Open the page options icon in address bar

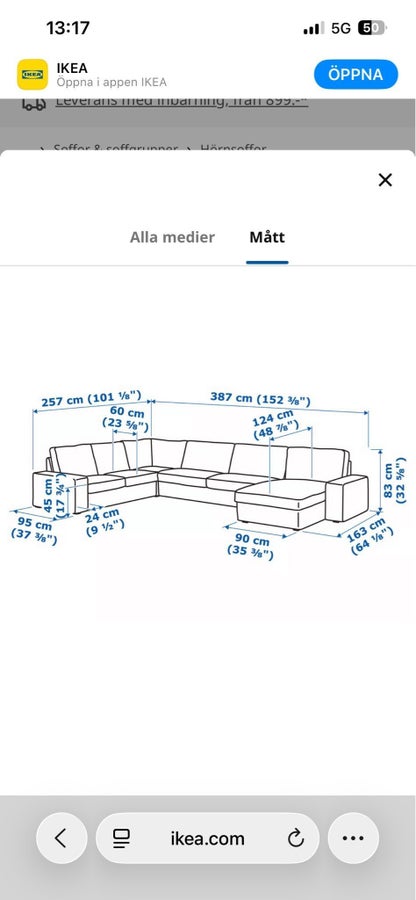[121, 839]
